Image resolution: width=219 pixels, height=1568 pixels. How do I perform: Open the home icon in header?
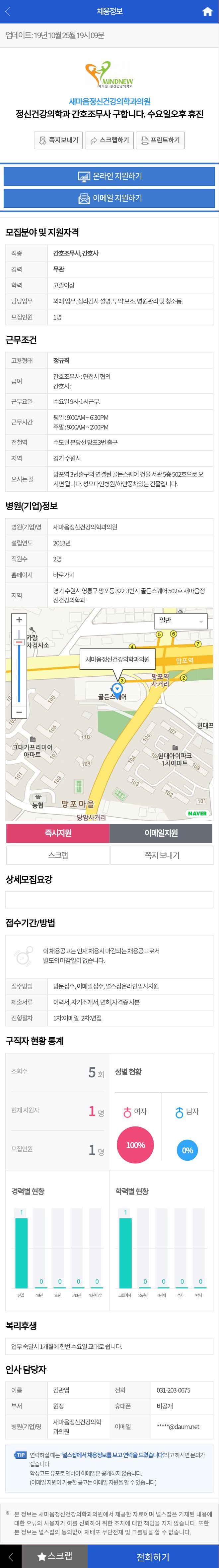207,12
